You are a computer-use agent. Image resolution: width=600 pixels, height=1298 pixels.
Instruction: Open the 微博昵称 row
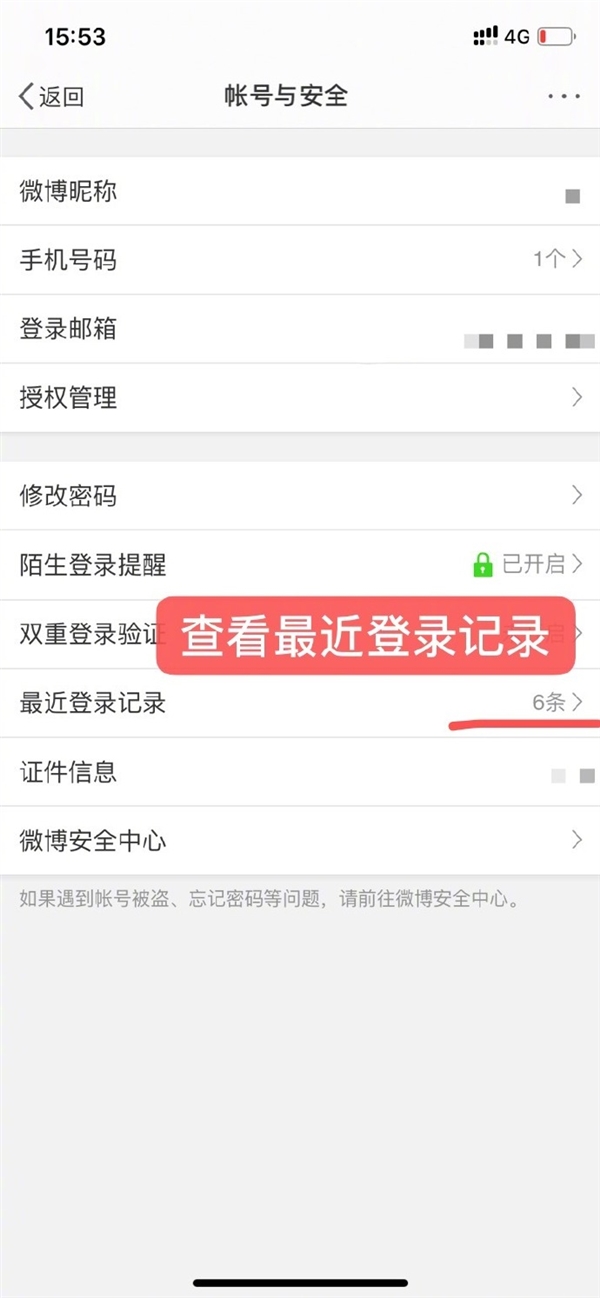pos(300,191)
